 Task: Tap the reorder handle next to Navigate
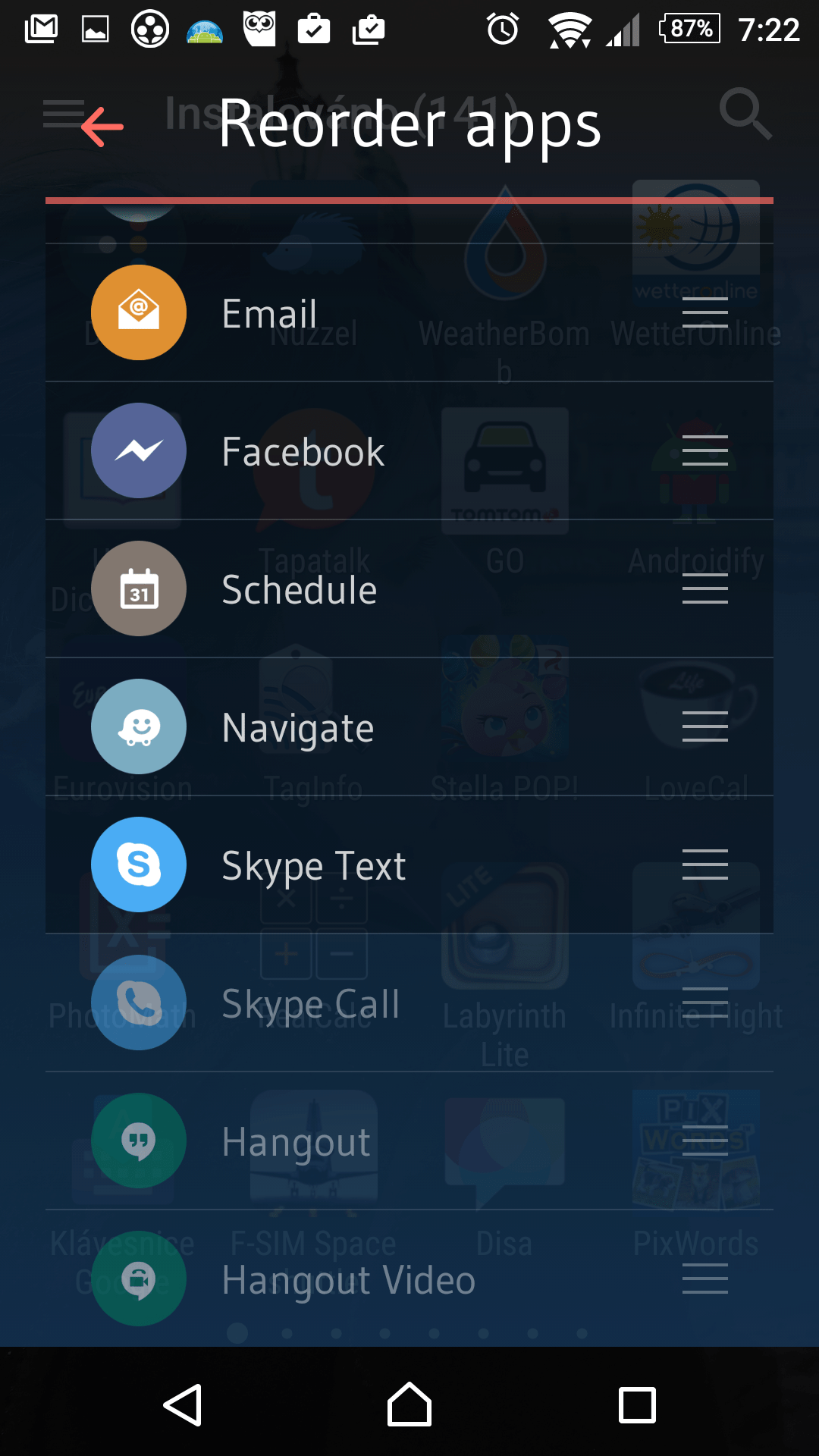point(704,726)
